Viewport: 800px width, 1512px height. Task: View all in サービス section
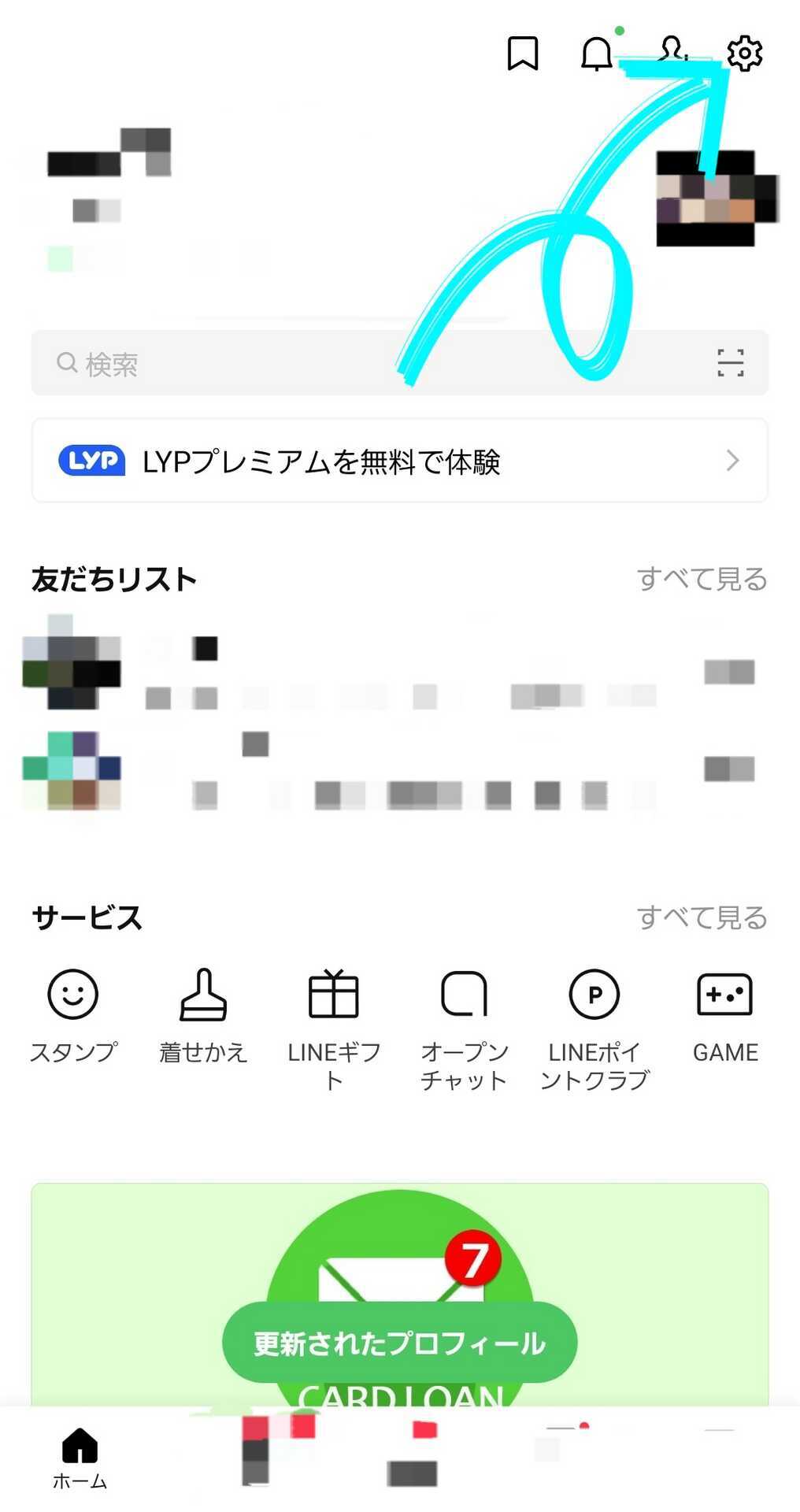[702, 917]
